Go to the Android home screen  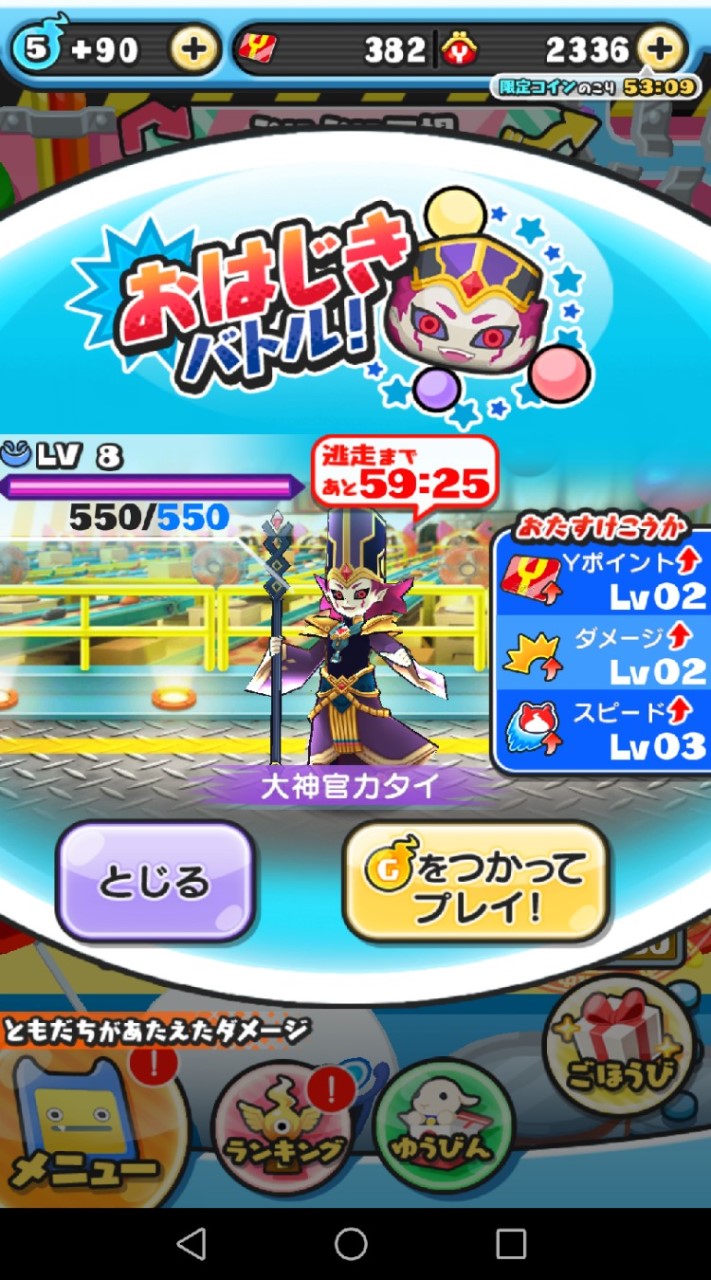pos(351,1244)
